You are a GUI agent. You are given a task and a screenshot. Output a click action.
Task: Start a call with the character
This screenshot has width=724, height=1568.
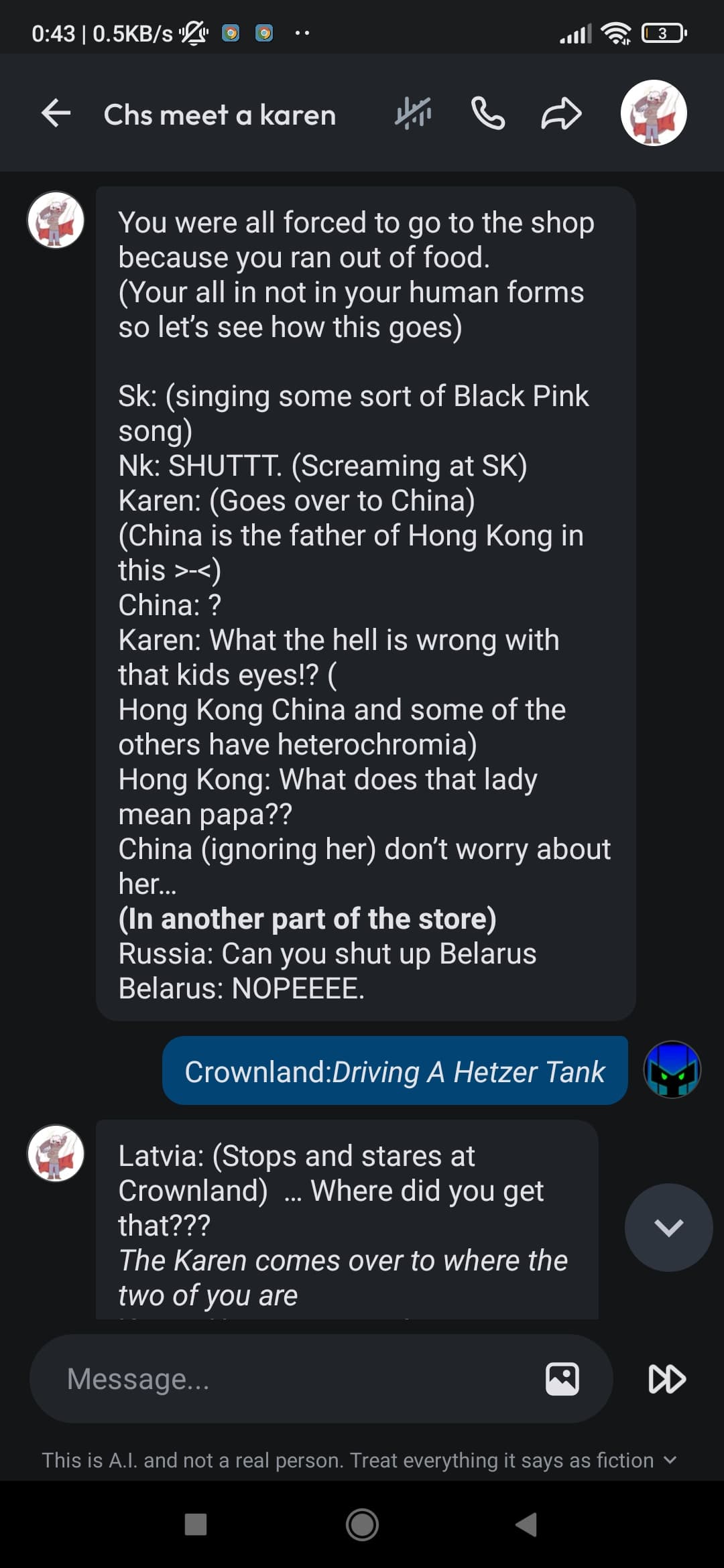[488, 113]
